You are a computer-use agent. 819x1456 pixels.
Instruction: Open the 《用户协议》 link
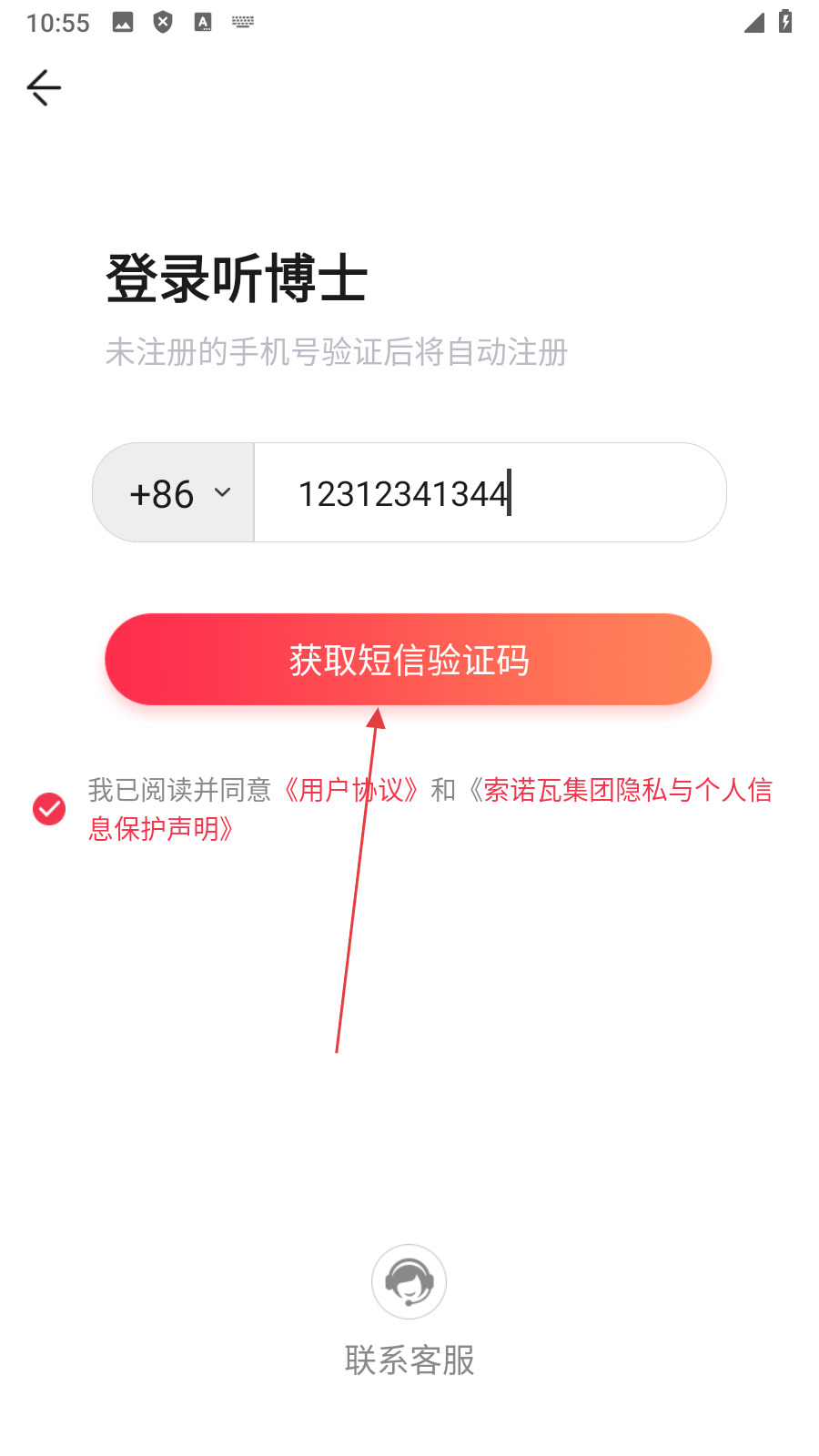coord(350,790)
